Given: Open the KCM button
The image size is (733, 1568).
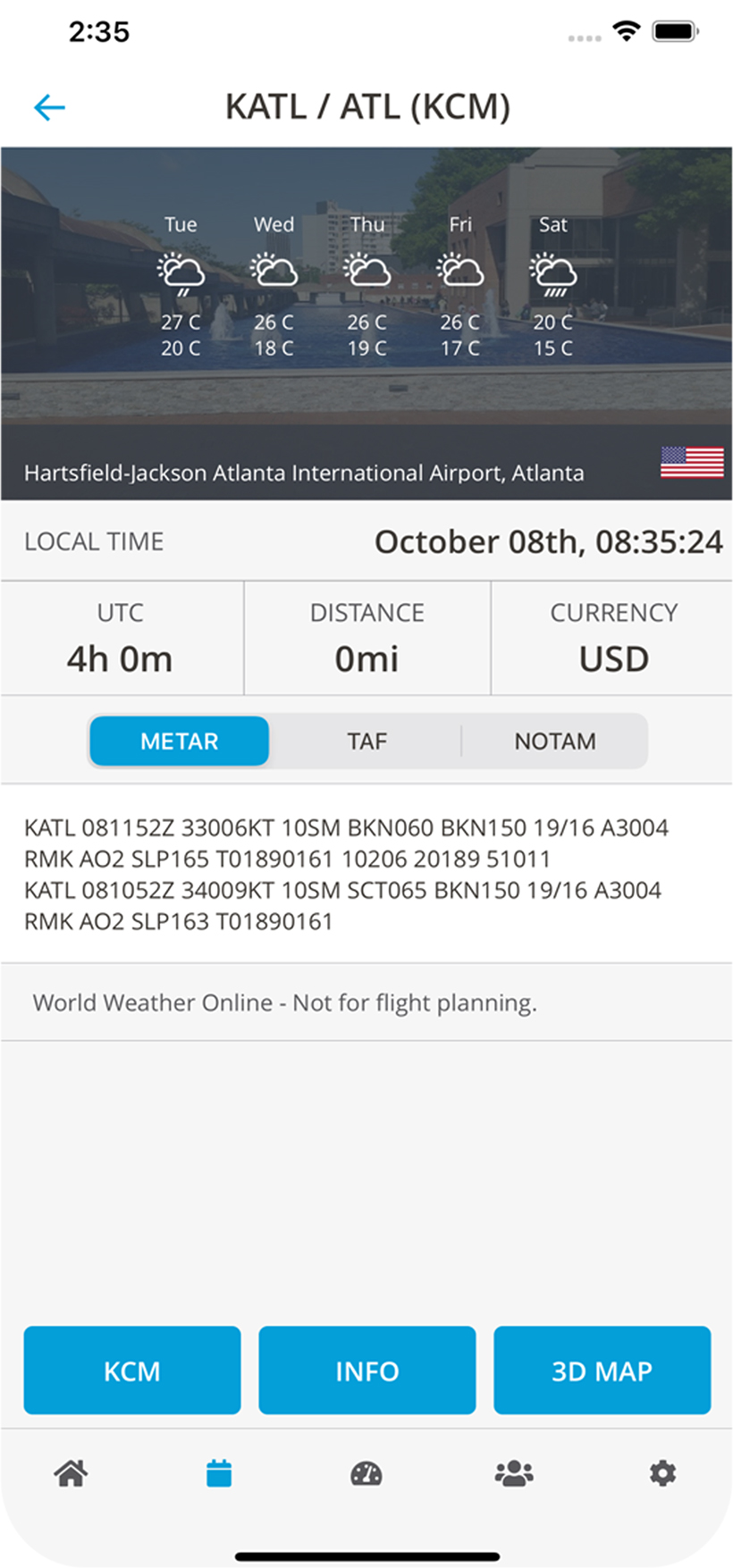Looking at the screenshot, I should pyautogui.click(x=132, y=1371).
